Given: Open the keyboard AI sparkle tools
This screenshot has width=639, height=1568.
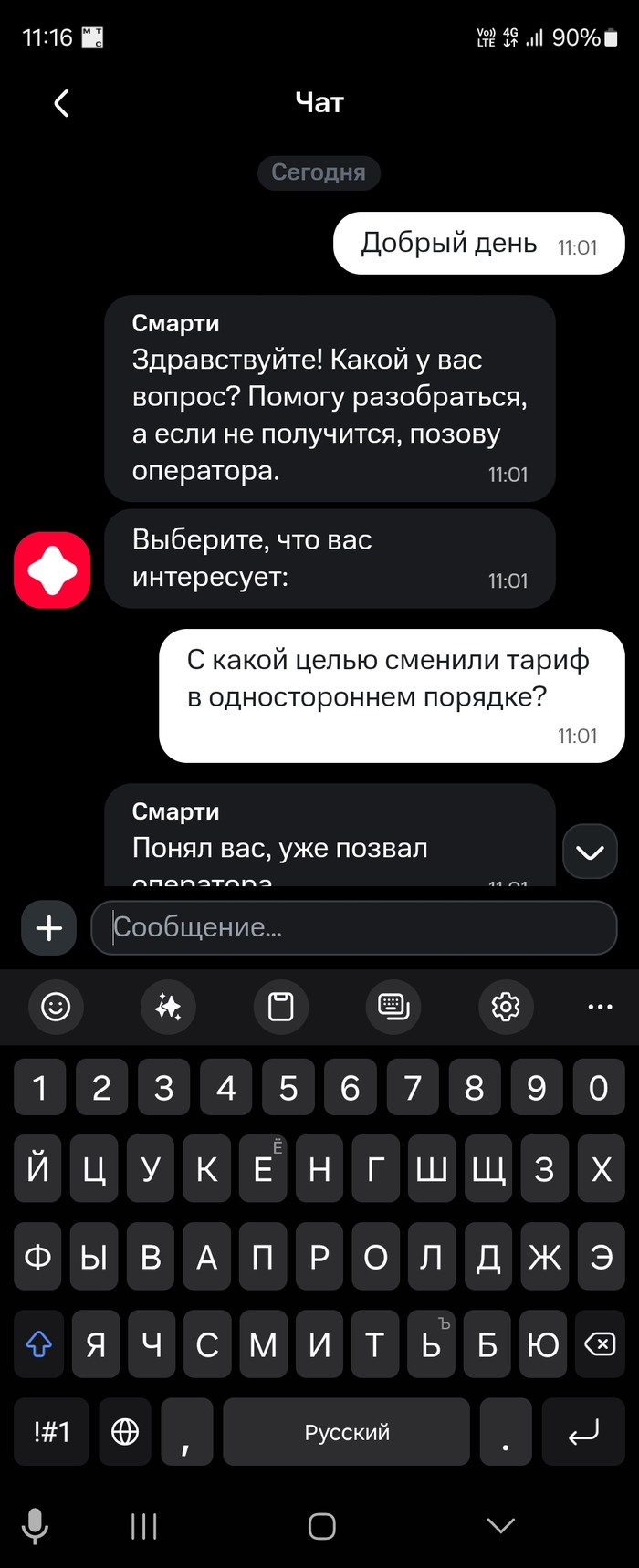Looking at the screenshot, I should (168, 1007).
